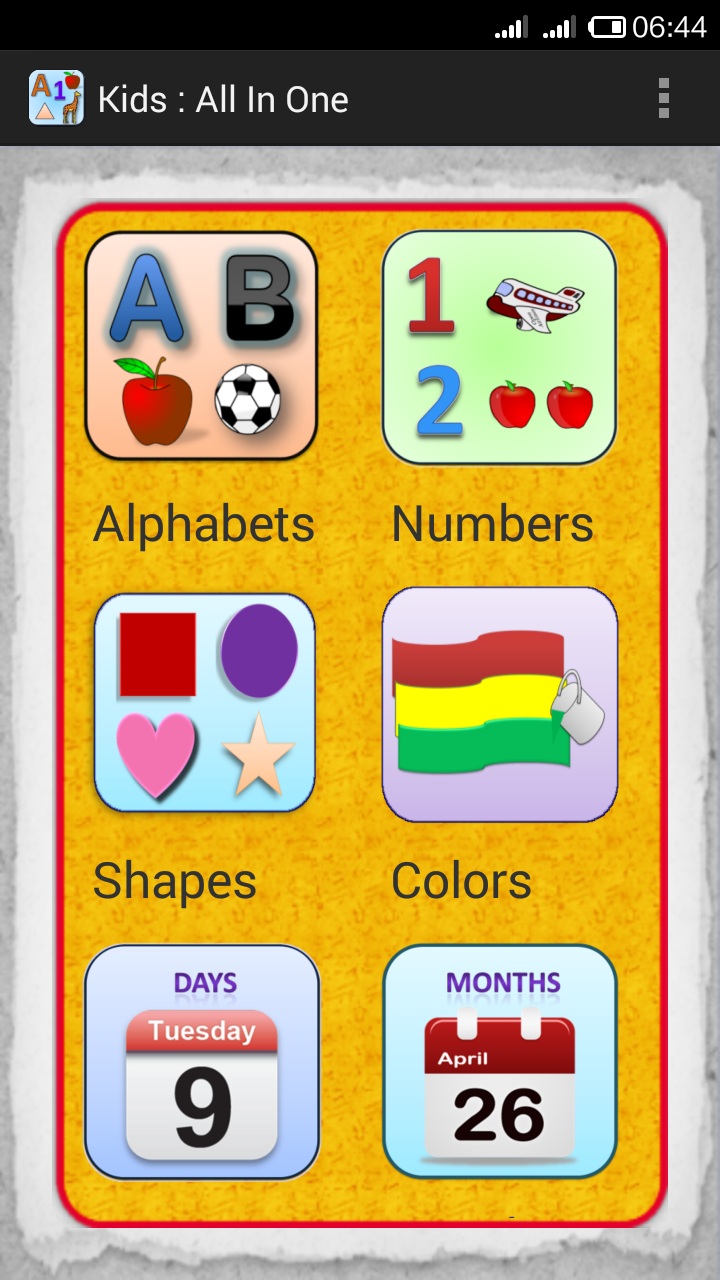720x1280 pixels.
Task: Select the Numbers tile
Action: click(x=499, y=347)
